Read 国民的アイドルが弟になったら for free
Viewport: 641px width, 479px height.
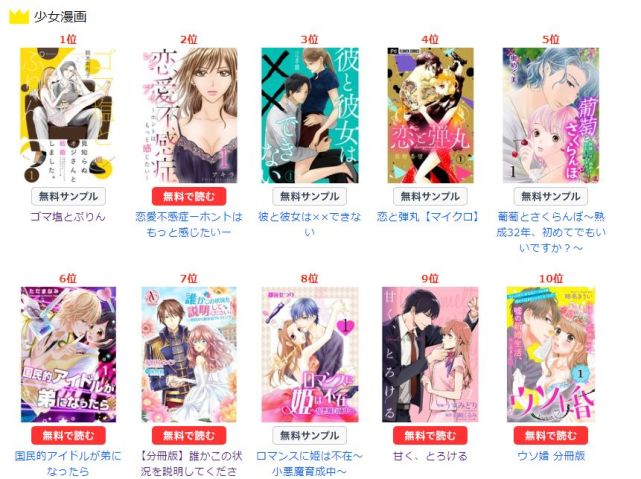(x=68, y=436)
